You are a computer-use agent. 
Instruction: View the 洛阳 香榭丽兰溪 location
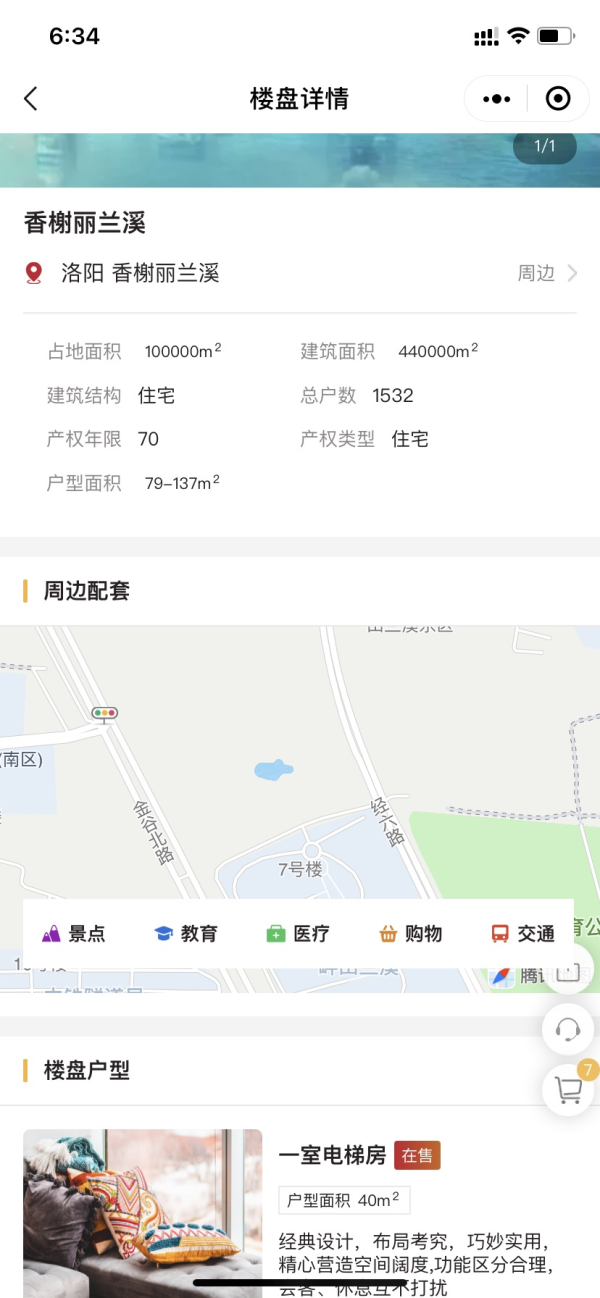(x=140, y=273)
